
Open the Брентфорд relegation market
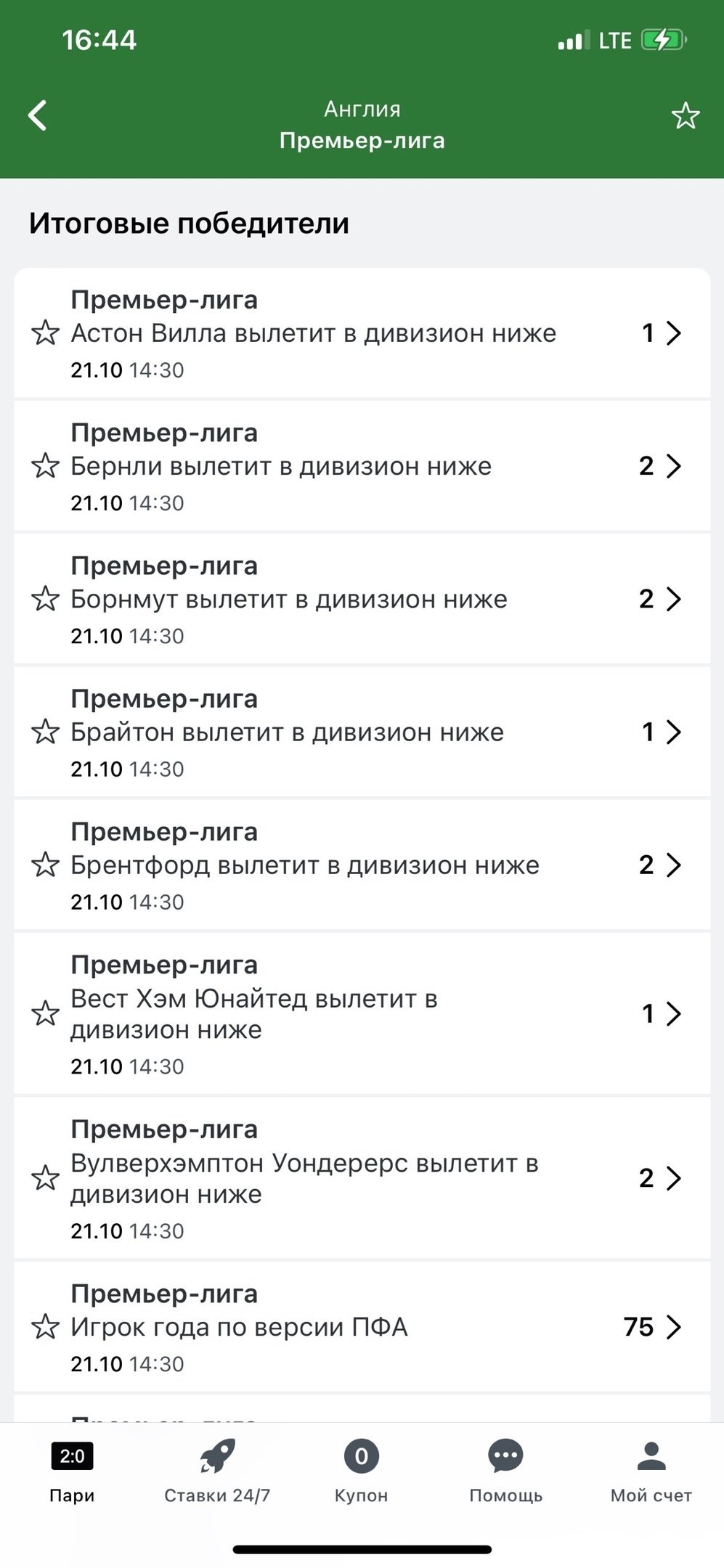coord(362,865)
